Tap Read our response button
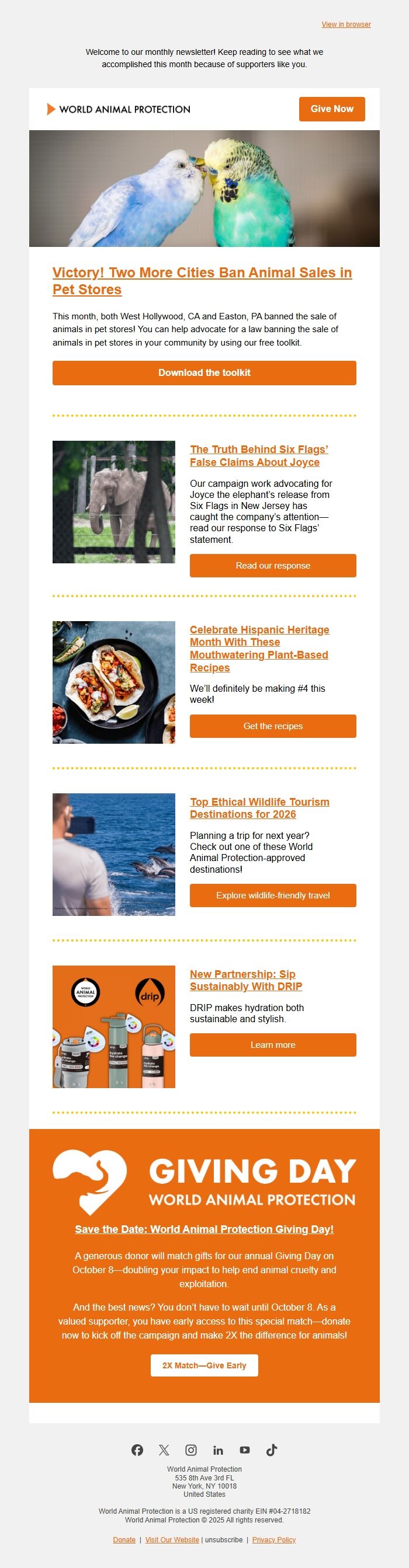Viewport: 409px width, 1568px height. point(272,566)
